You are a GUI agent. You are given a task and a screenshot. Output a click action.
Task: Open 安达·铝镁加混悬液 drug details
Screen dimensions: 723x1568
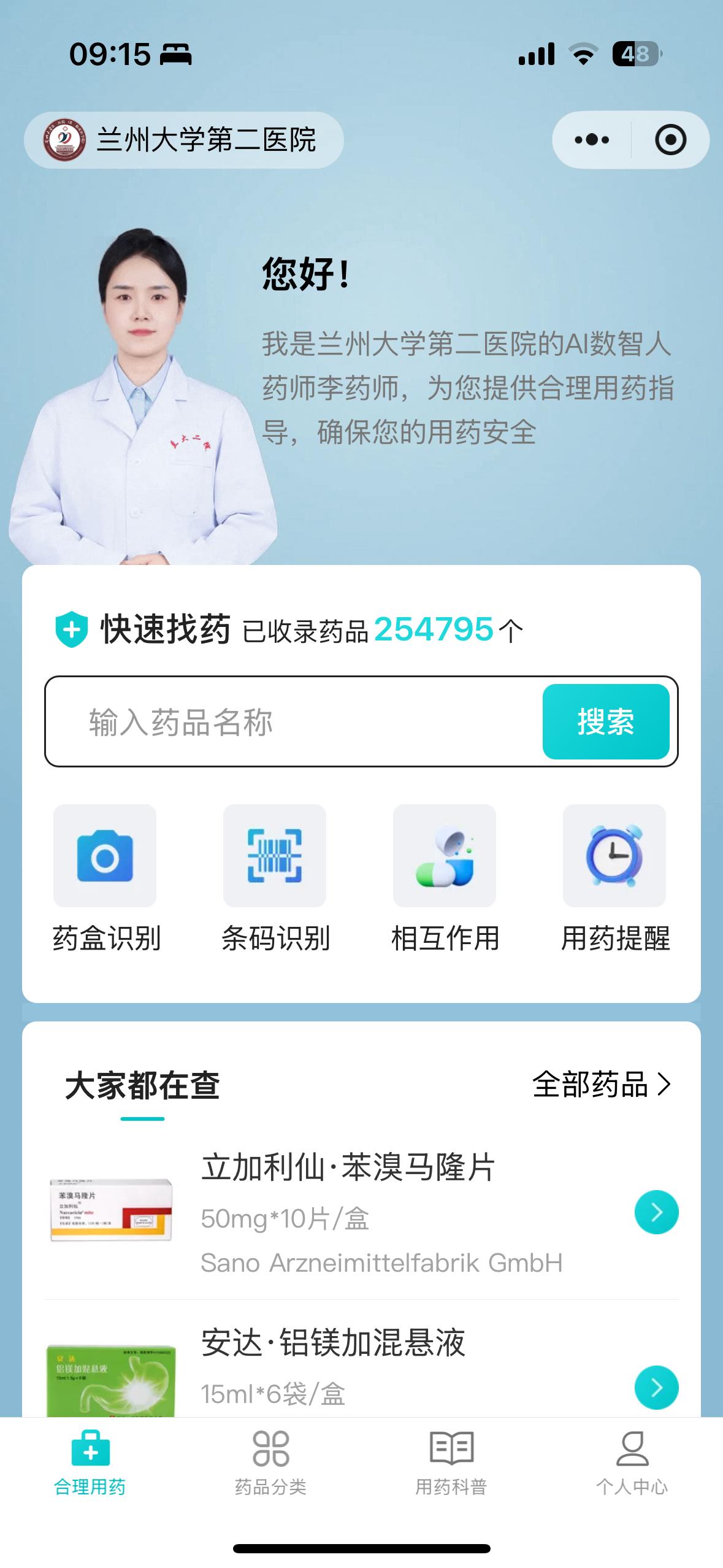tap(333, 1342)
